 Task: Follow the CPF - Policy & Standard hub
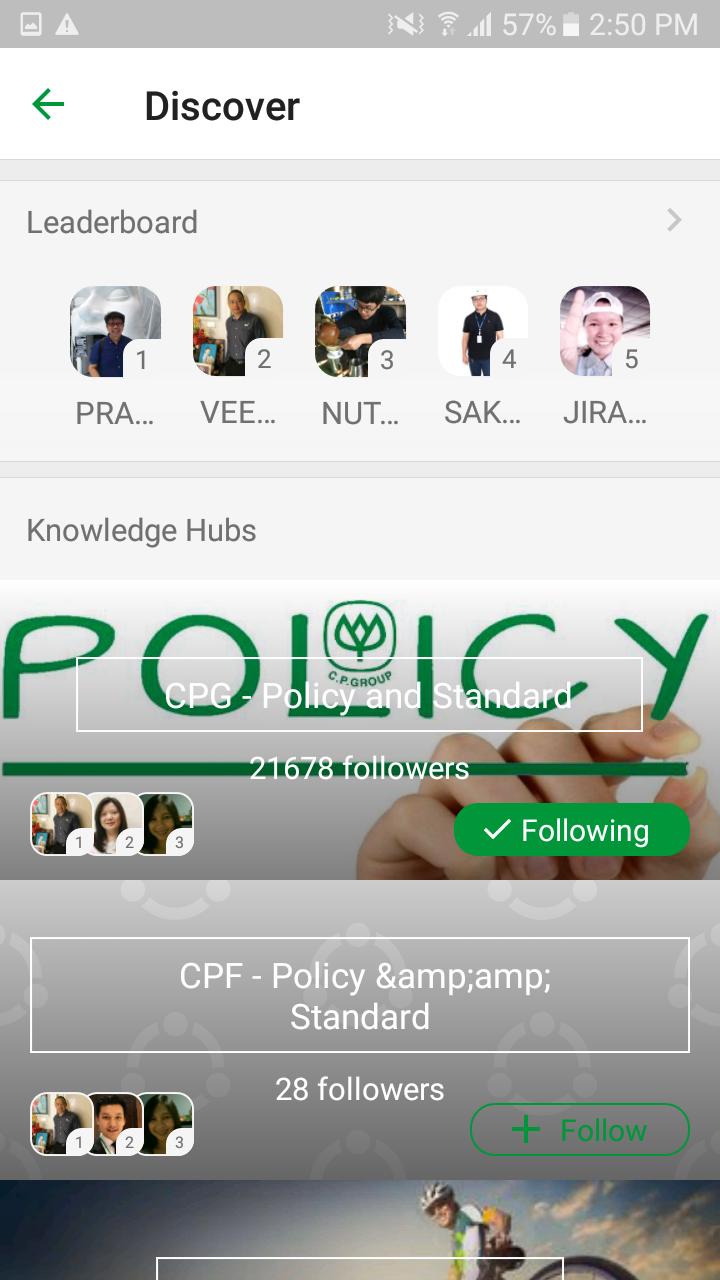tap(580, 1130)
